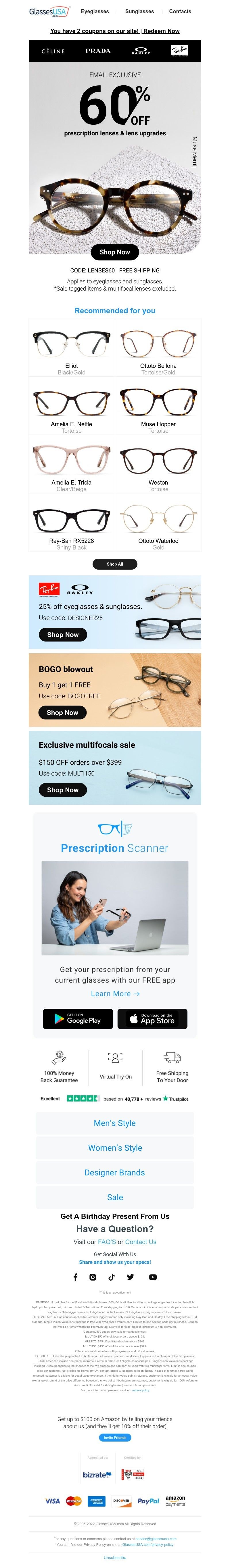Open the Eyeglasses header link
Screen dimensions: 230x1568
[94, 11]
